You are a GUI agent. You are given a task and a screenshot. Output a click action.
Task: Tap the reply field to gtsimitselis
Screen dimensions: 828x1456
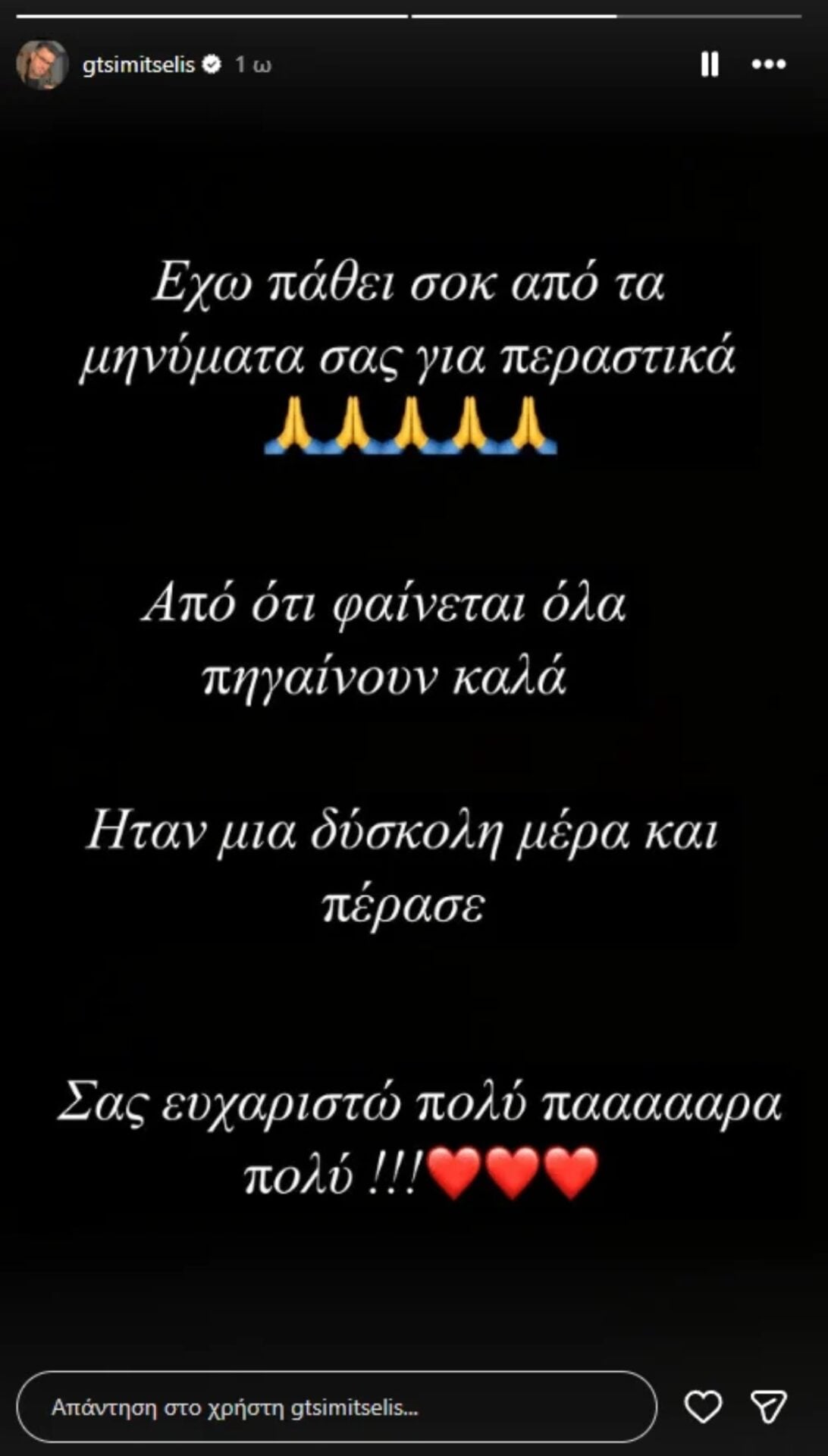(336, 1407)
